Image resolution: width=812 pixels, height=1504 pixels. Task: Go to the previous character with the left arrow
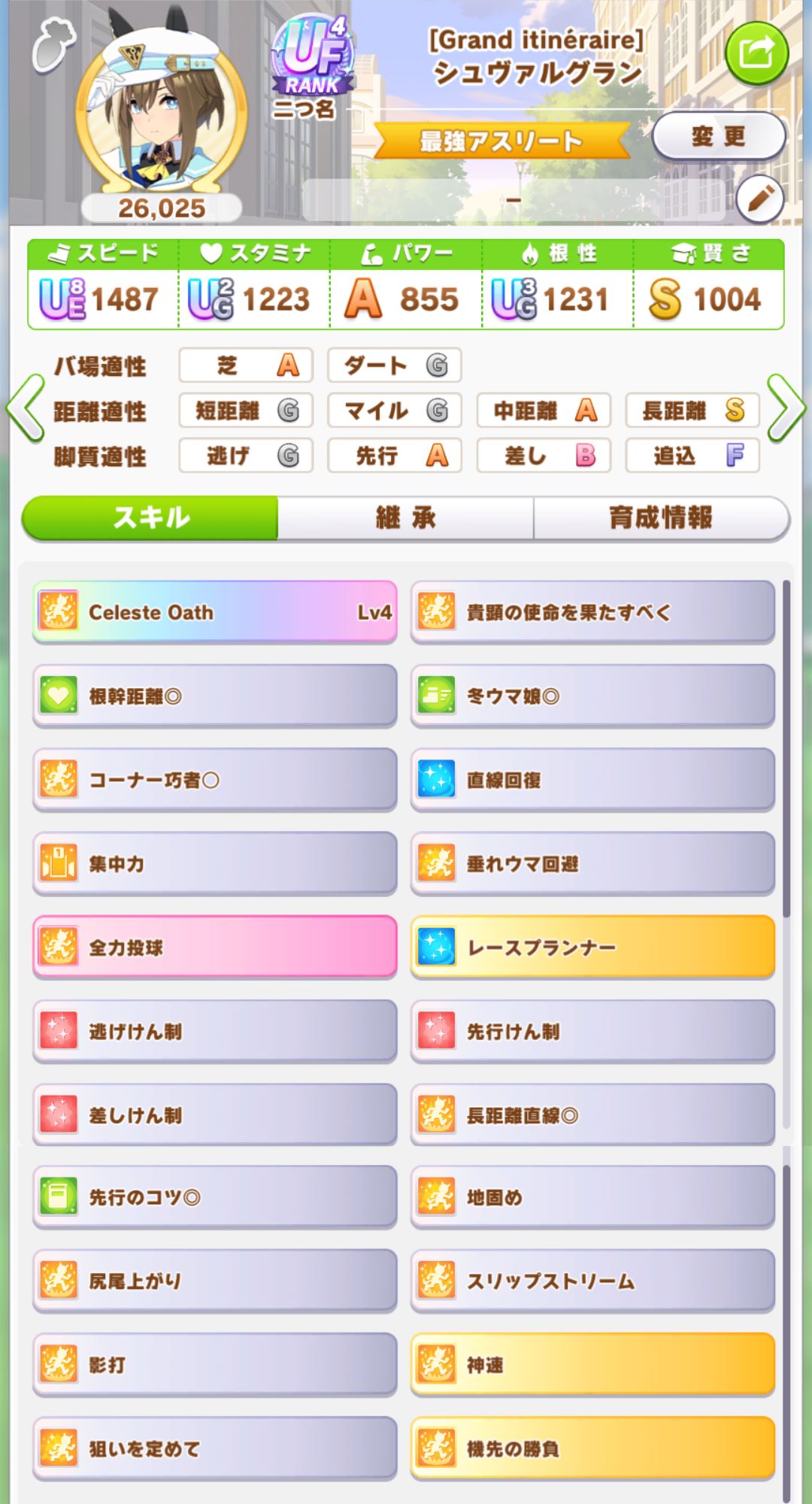26,408
